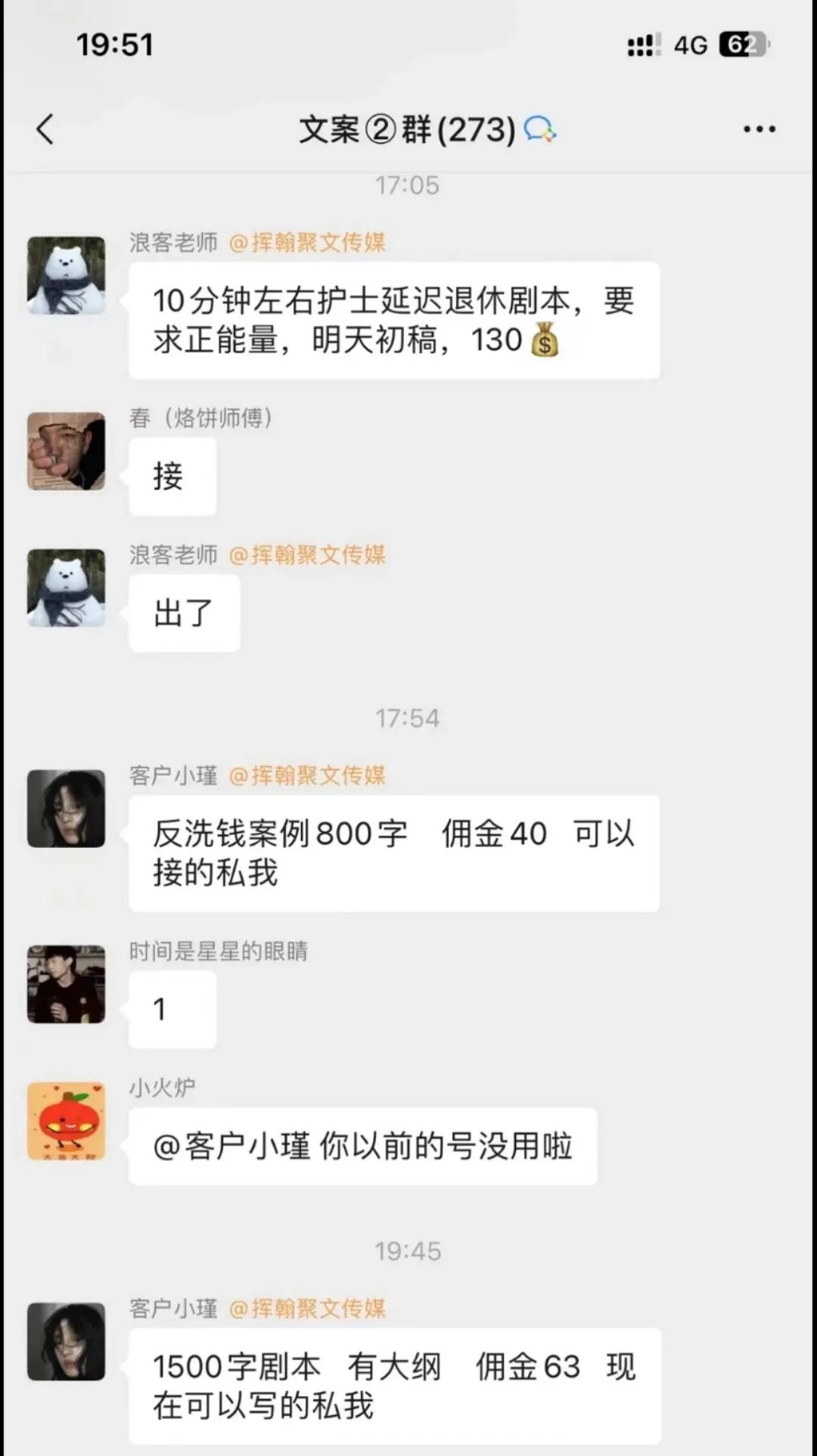Open the three-dot chat options menu
Image resolution: width=817 pixels, height=1456 pixels.
(759, 129)
